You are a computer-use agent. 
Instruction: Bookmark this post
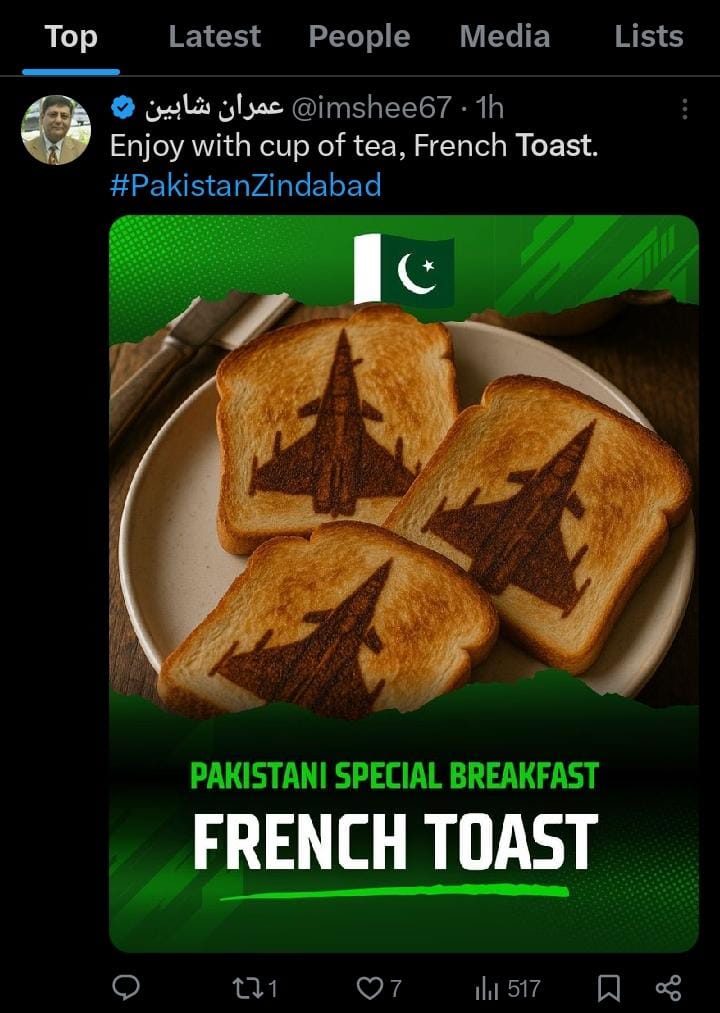tap(608, 988)
